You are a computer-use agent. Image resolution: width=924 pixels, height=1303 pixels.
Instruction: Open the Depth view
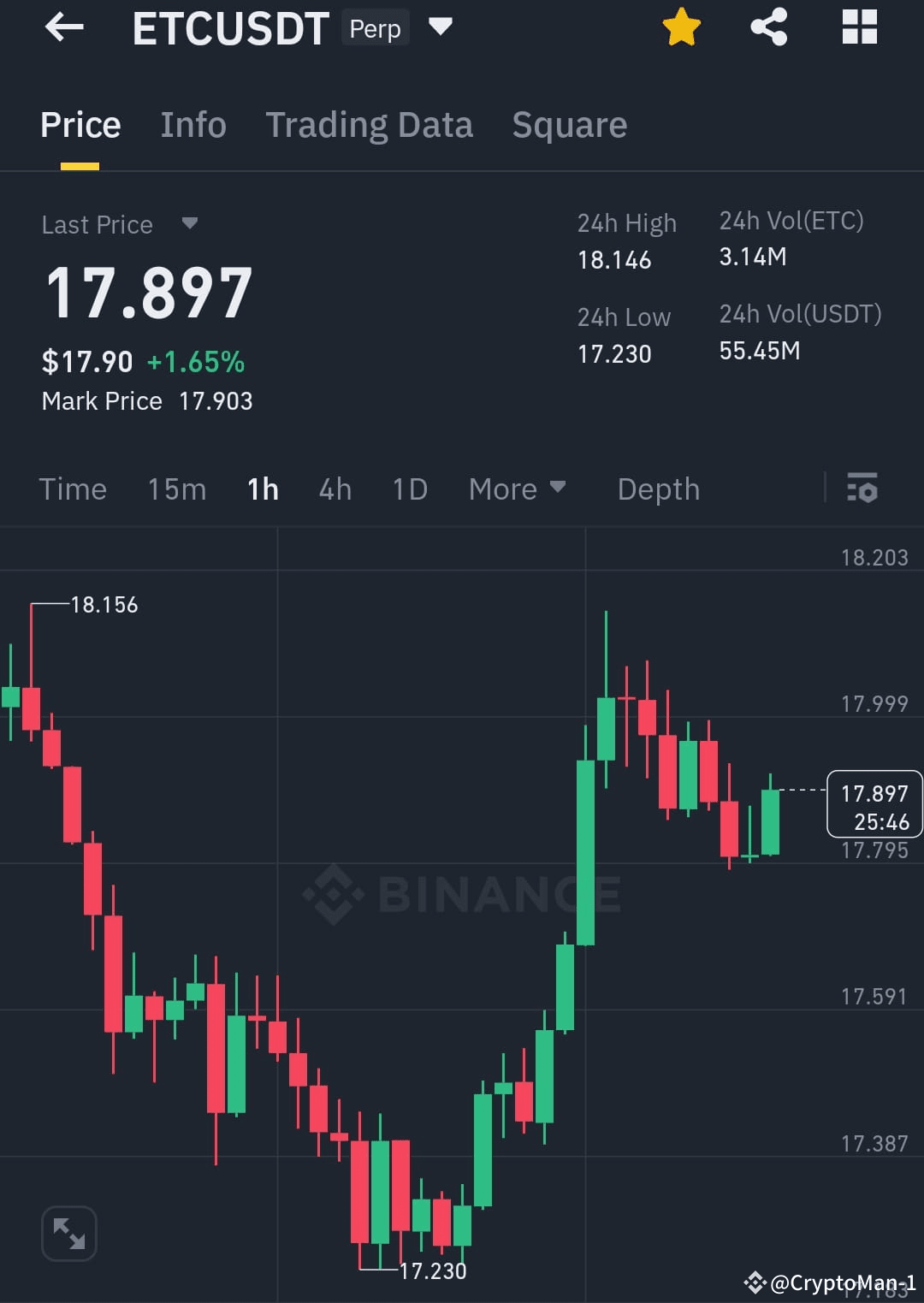click(658, 489)
